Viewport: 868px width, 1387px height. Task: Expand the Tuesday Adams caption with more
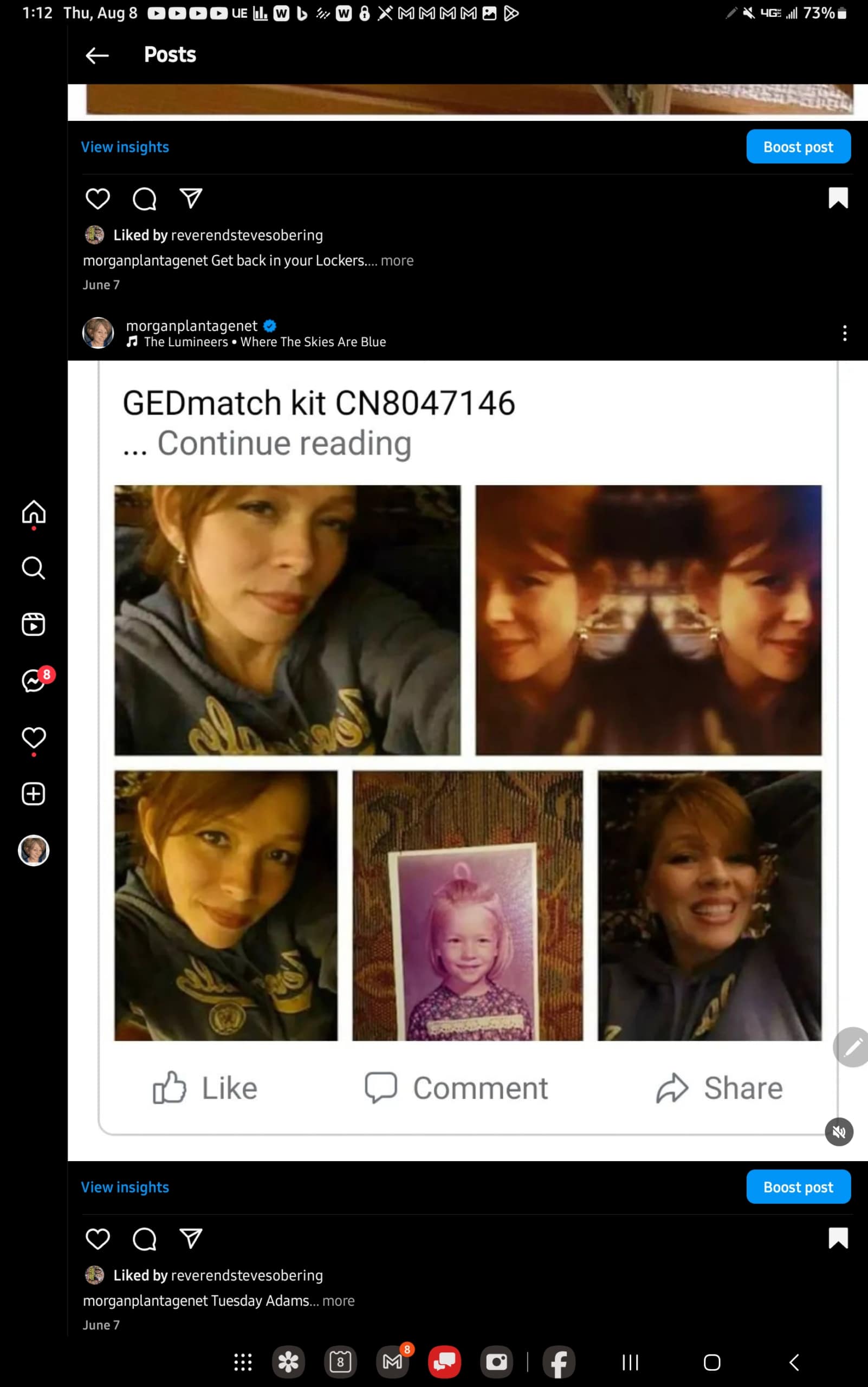pos(338,1300)
